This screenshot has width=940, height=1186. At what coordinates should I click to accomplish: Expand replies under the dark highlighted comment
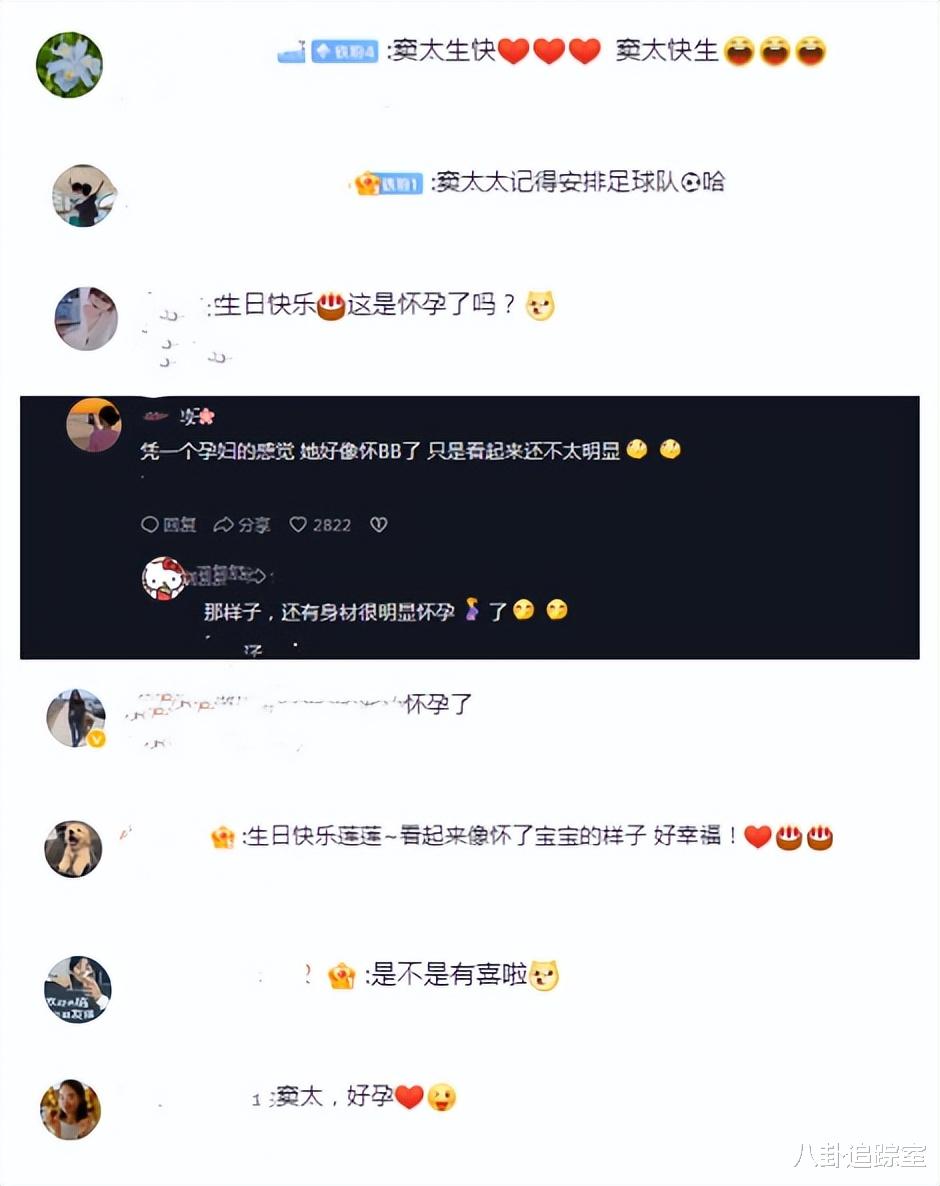click(x=255, y=650)
